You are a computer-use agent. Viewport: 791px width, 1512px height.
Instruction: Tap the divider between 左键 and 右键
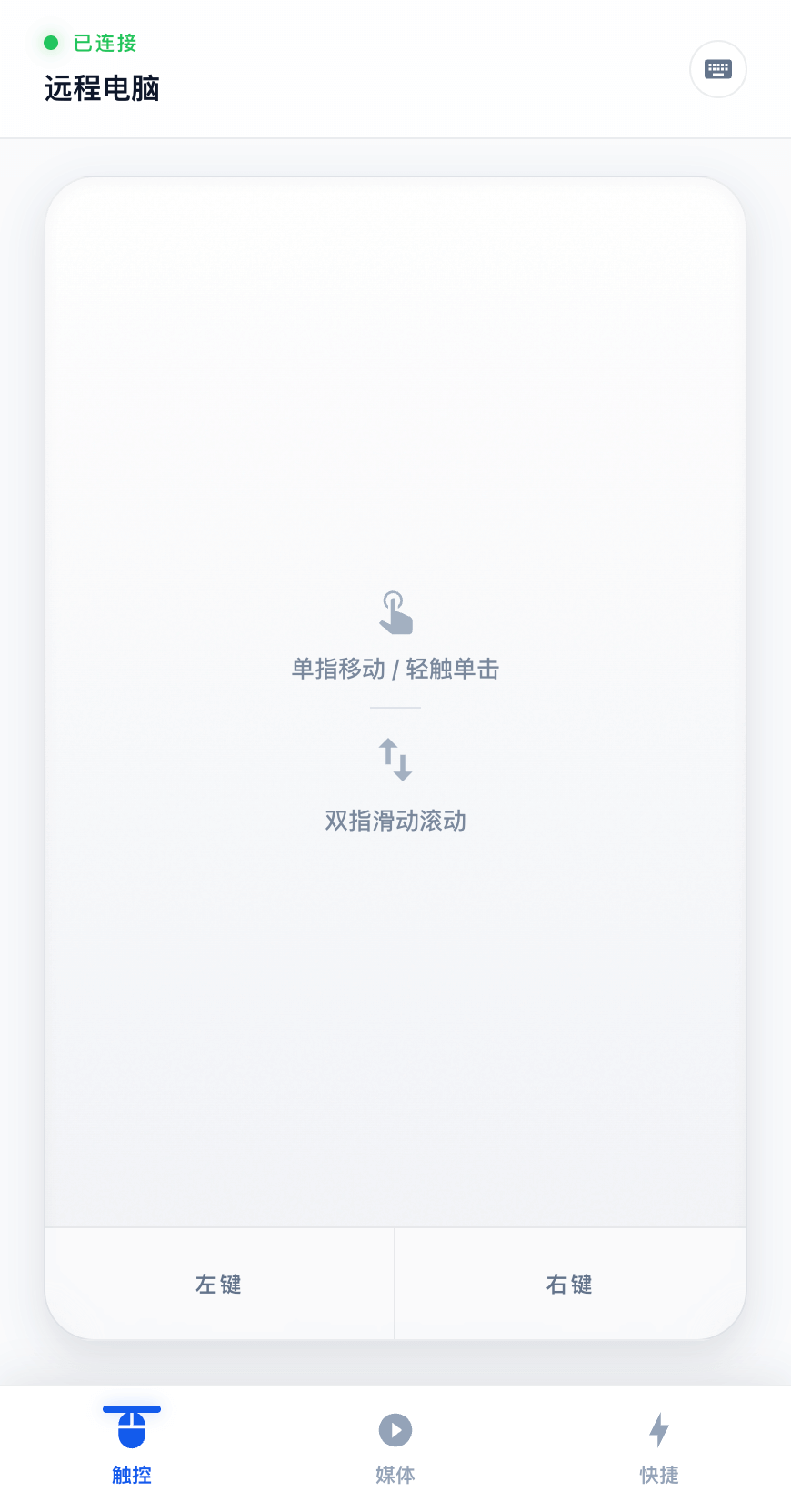pyautogui.click(x=395, y=1284)
